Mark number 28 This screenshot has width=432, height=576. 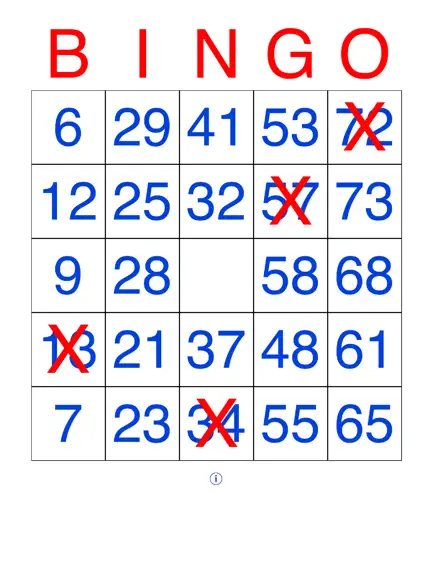click(143, 276)
